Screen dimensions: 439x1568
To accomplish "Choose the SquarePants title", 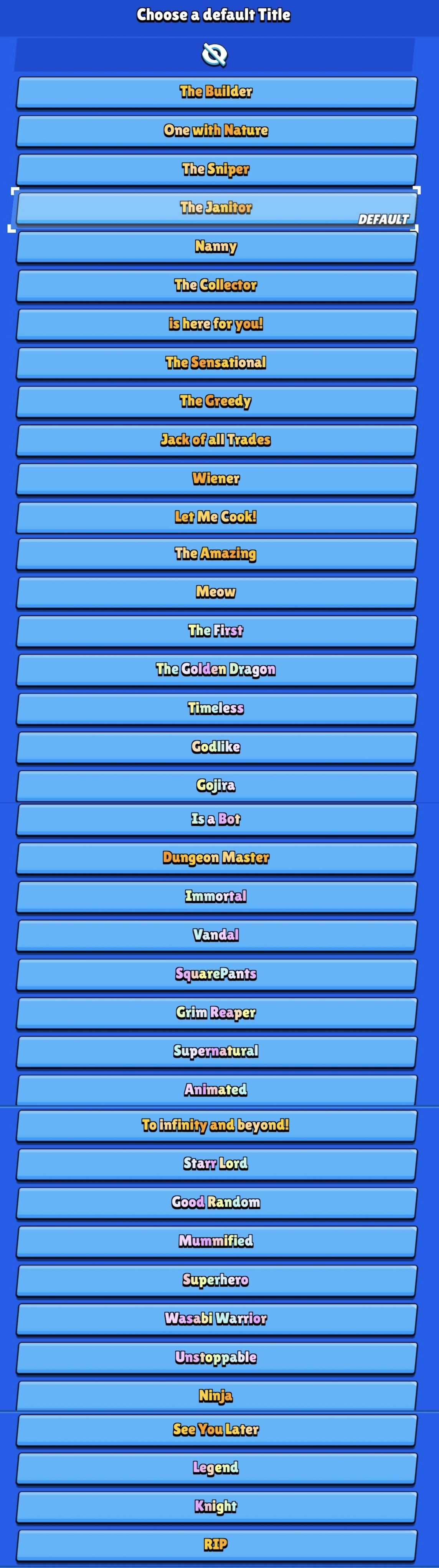I will point(216,974).
